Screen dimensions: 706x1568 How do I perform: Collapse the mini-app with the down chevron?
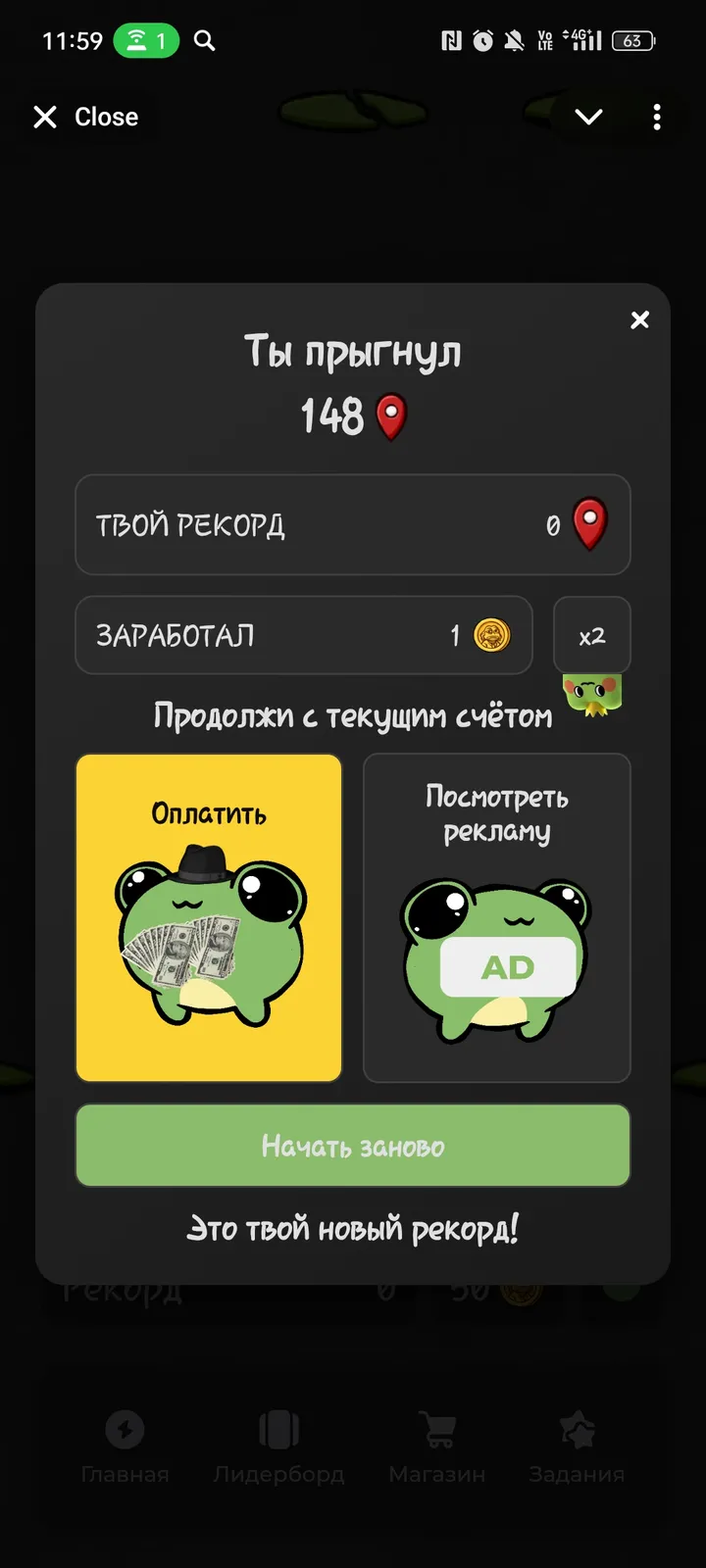(588, 117)
